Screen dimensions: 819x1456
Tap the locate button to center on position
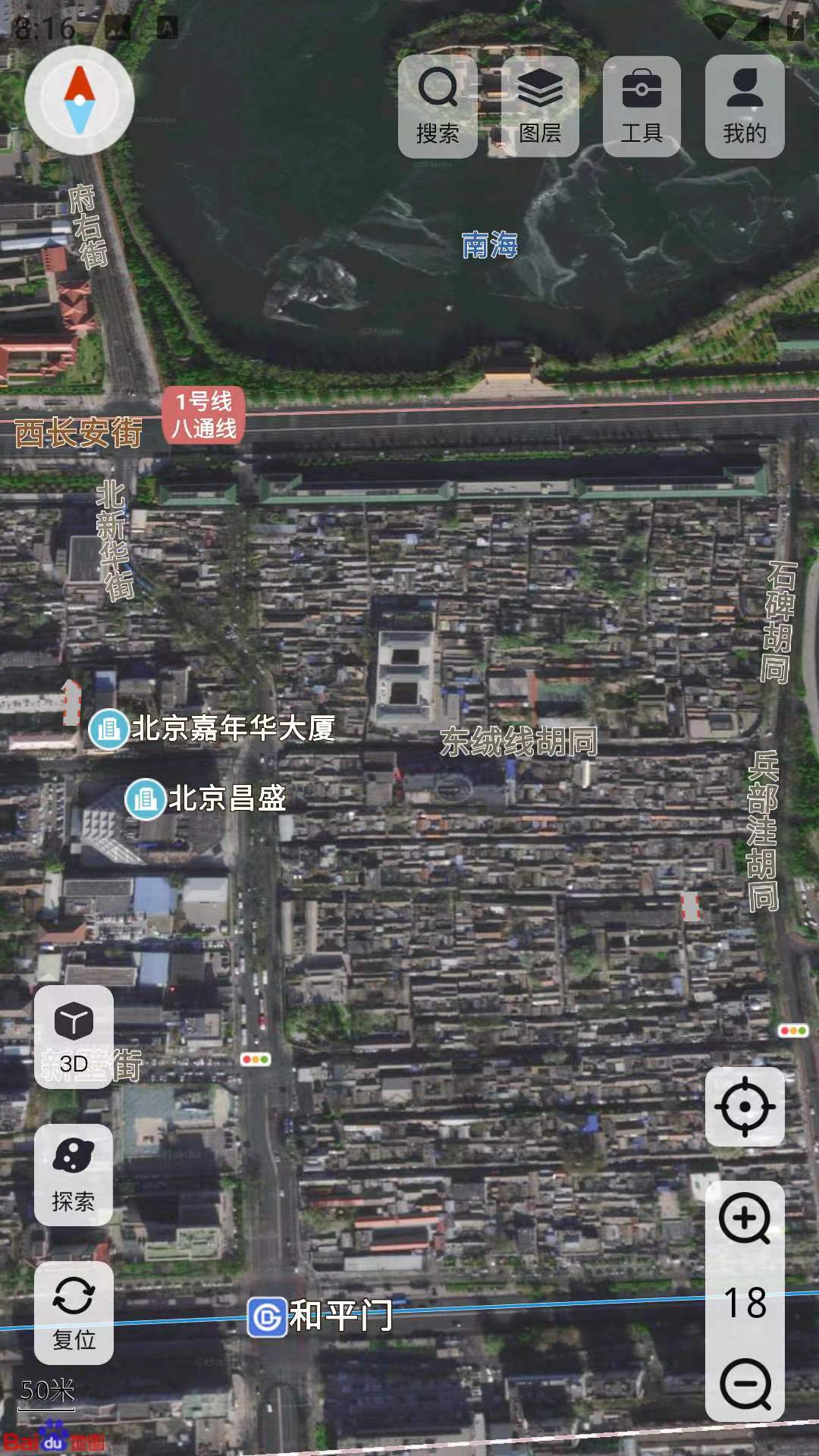point(746,1106)
